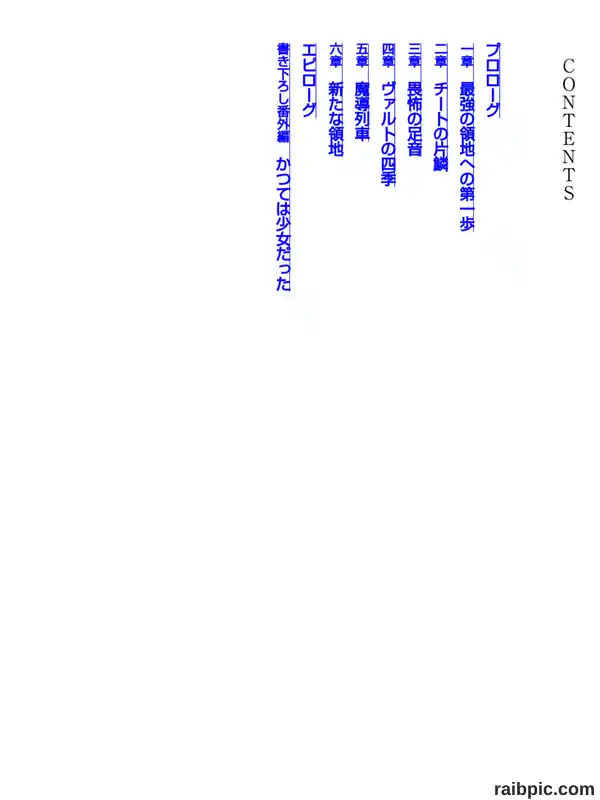Screen dimensions: 600x800
Task: Select 四章 ヴァルトの四季
Action: [389, 115]
